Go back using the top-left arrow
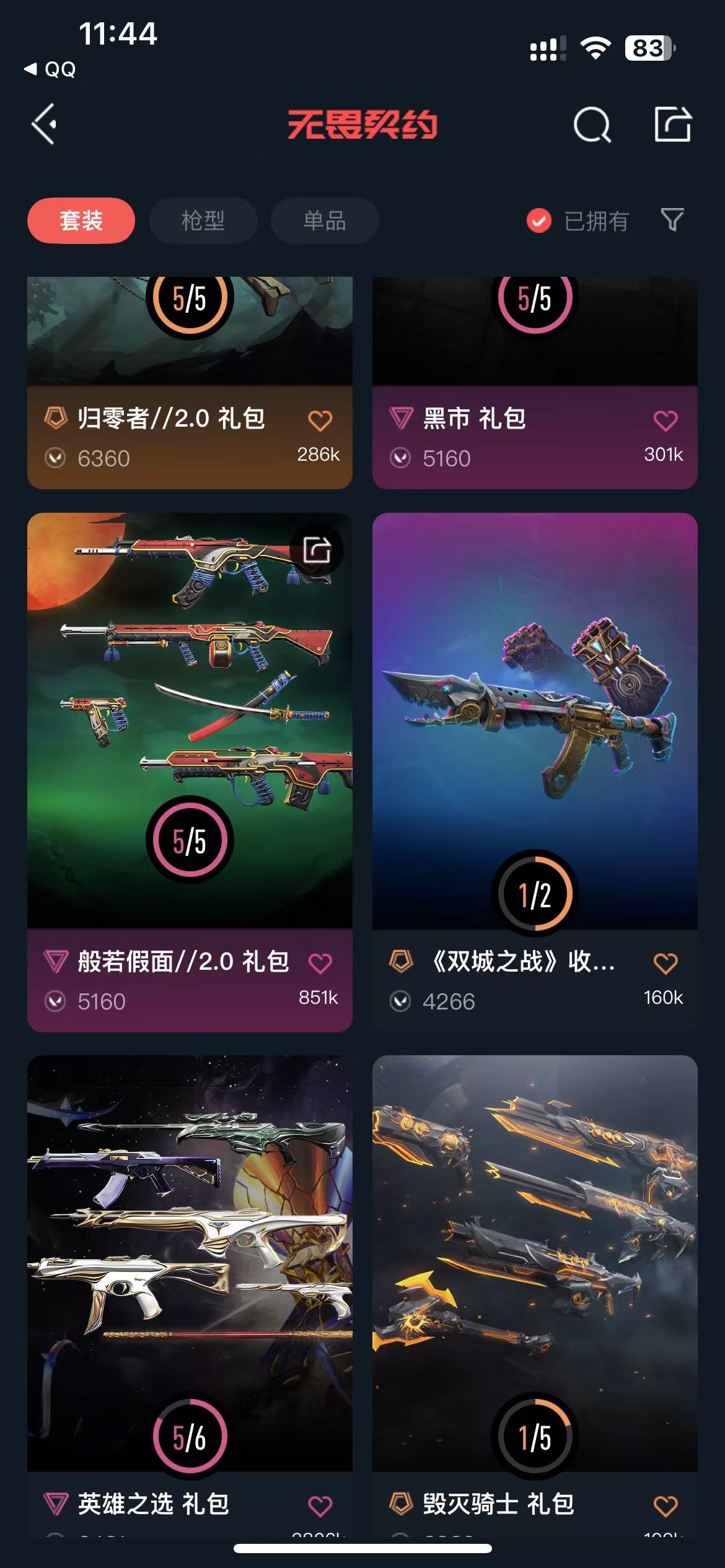725x1568 pixels. point(45,124)
